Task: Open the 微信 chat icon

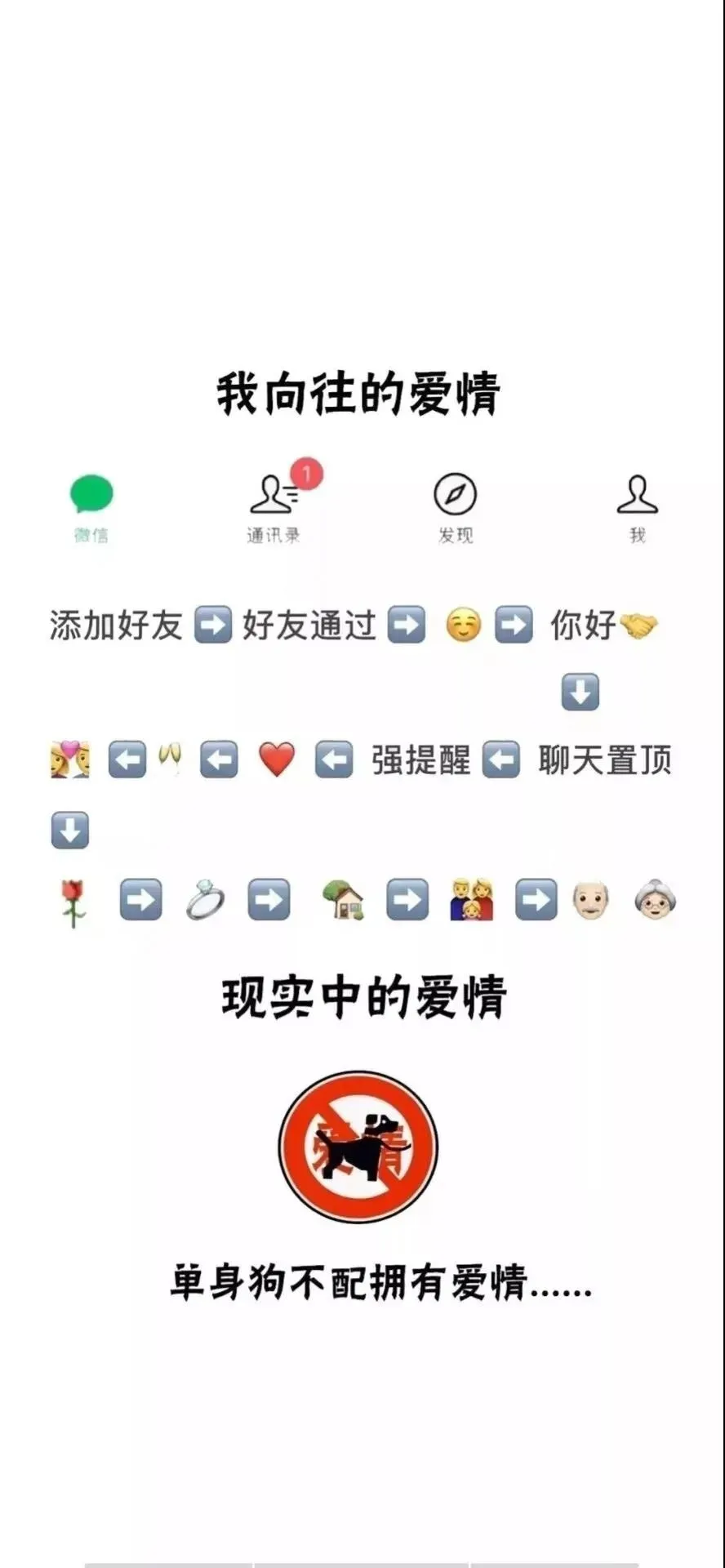Action: (x=92, y=492)
